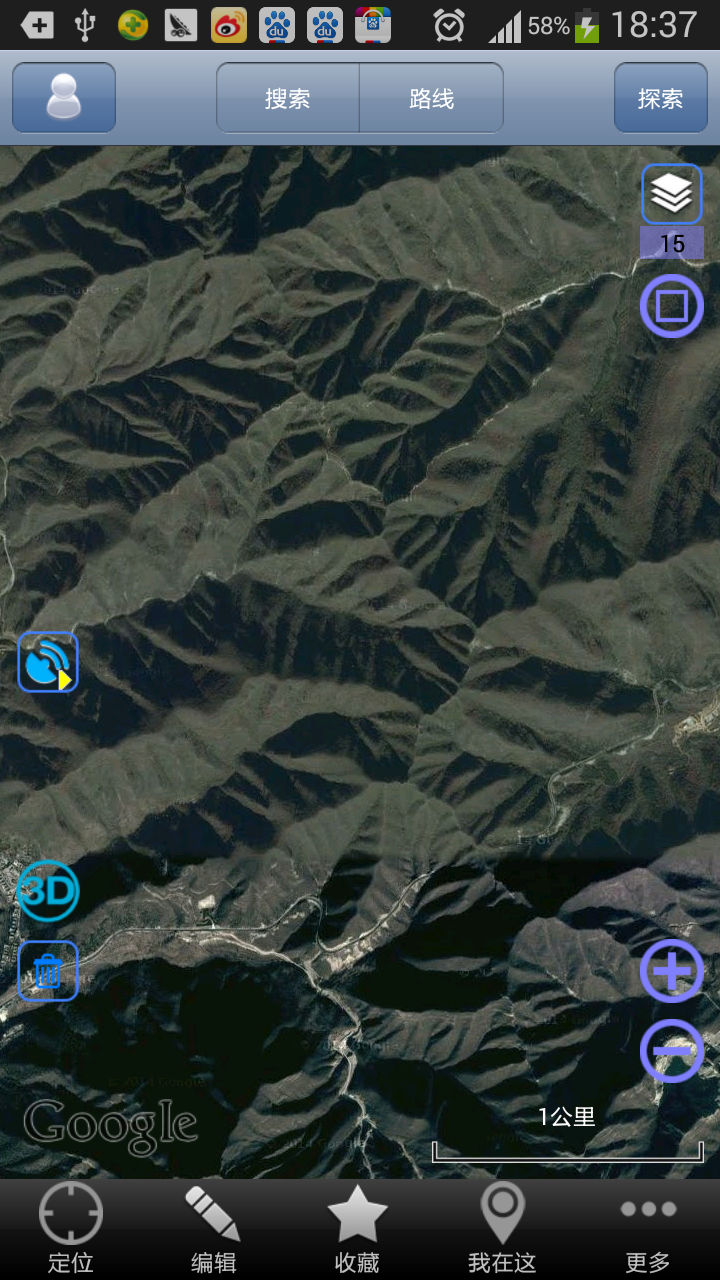
Task: Open the user profile button
Action: [64, 97]
